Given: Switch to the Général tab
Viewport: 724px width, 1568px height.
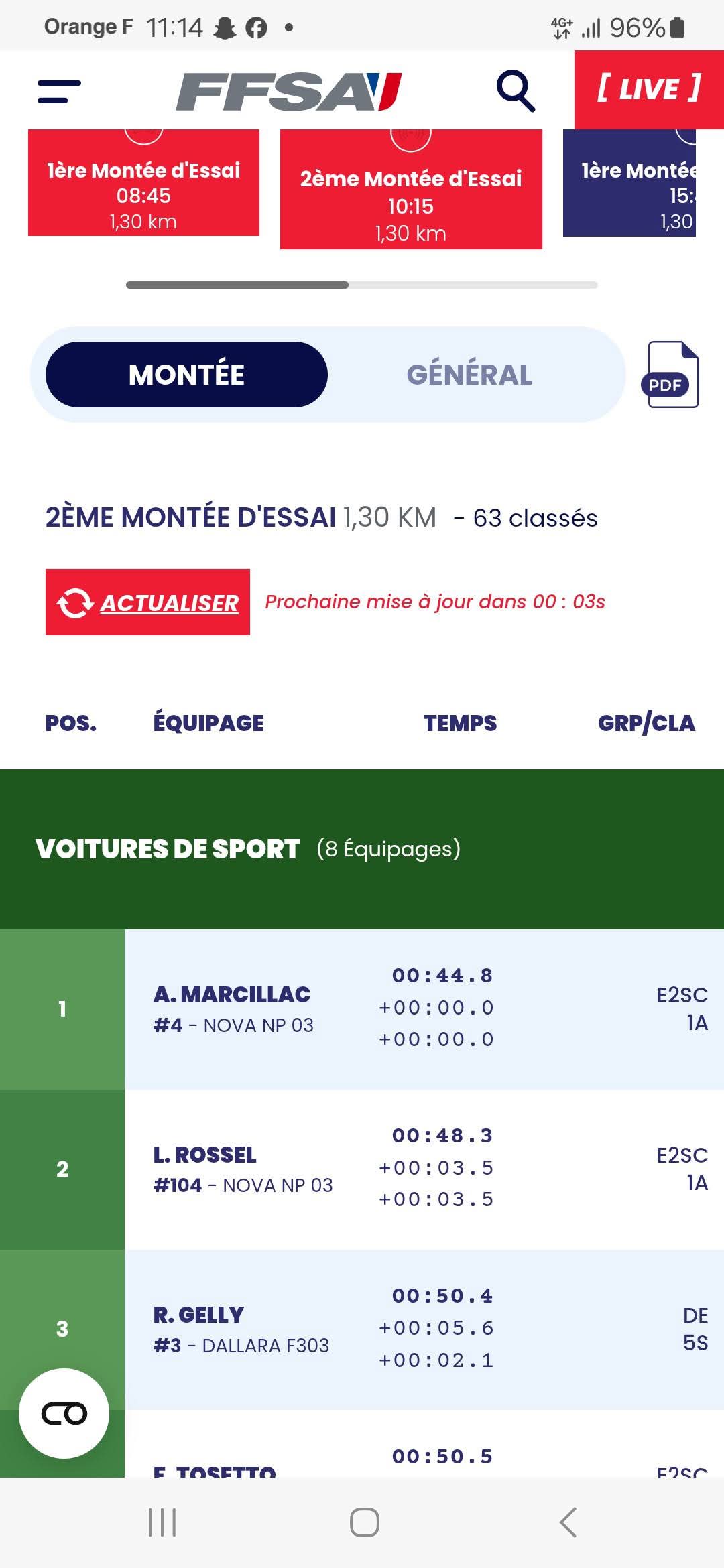Looking at the screenshot, I should pos(469,375).
